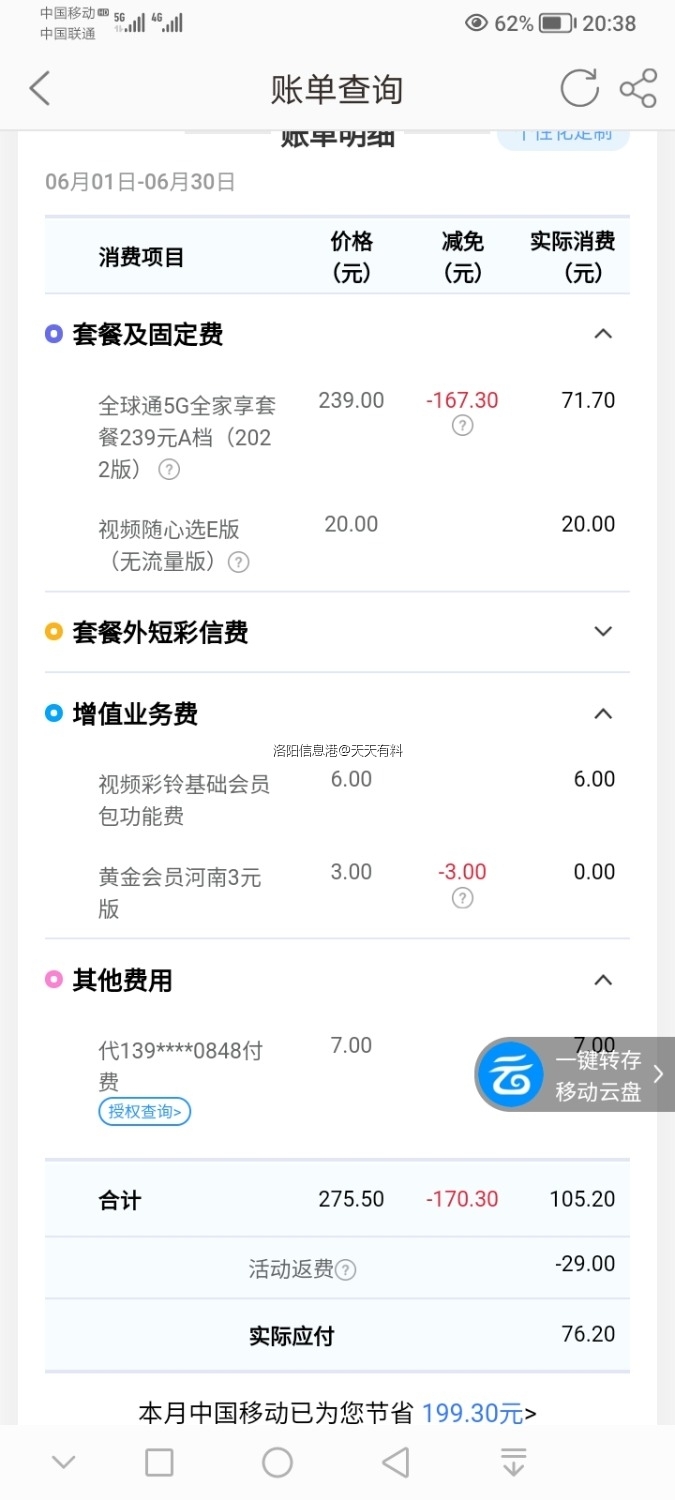Open help icon next to 视频随心选E版

[x=238, y=562]
